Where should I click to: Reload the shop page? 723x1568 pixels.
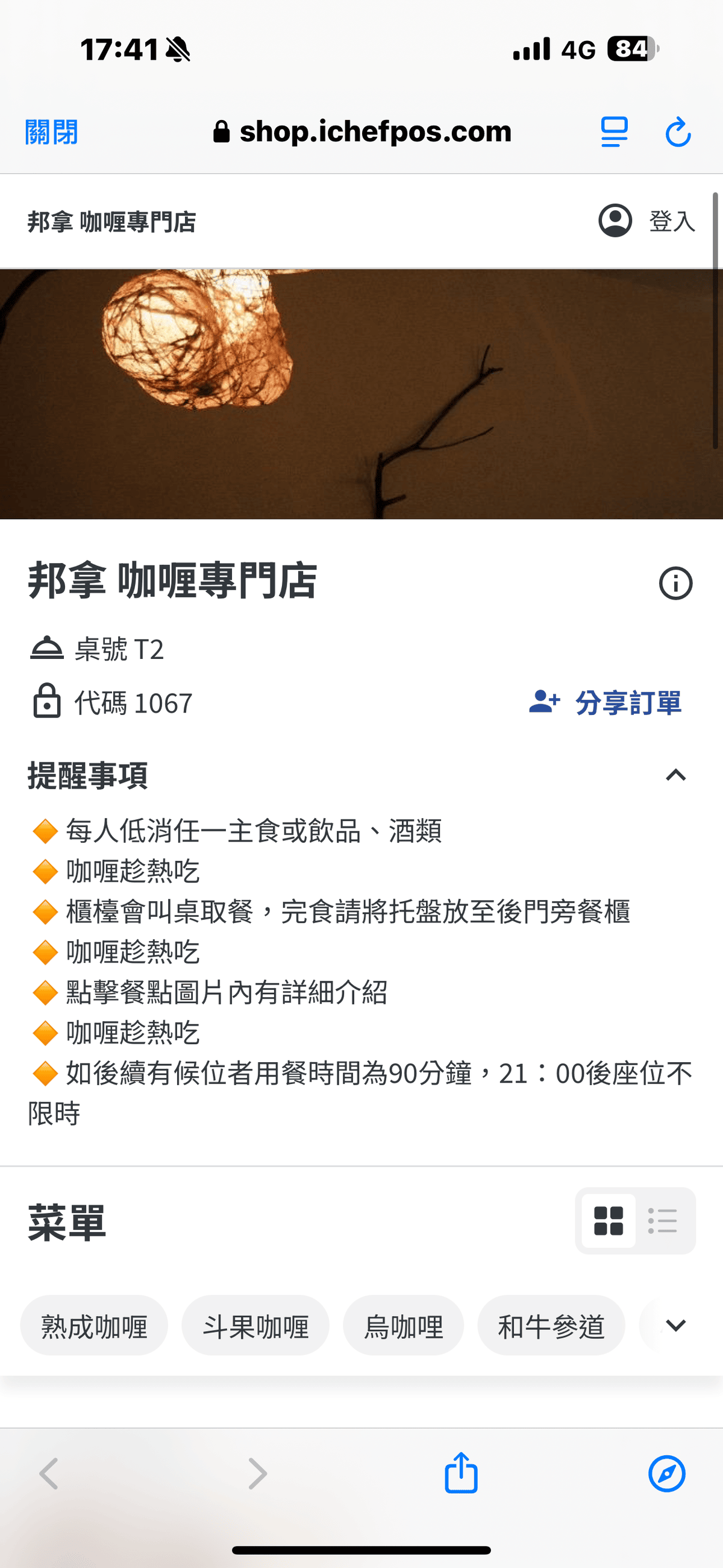point(678,132)
